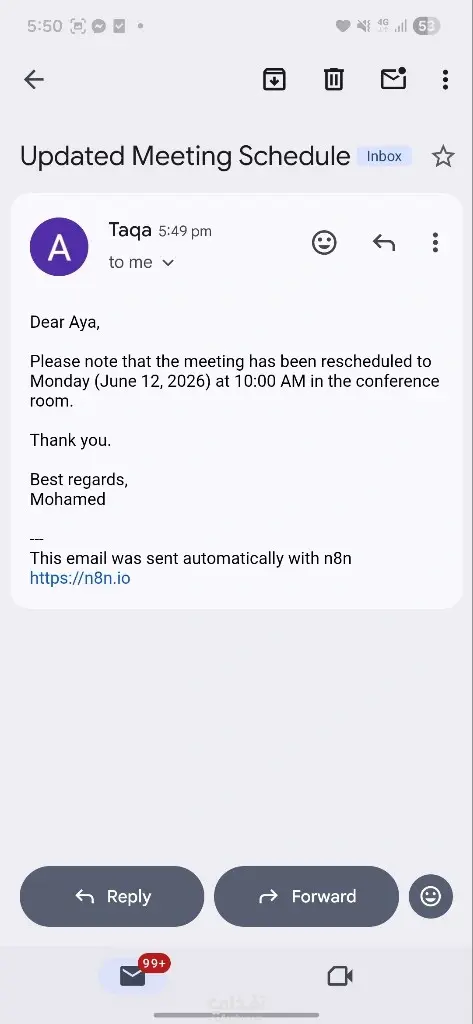Add emoji reaction in the message header
The width and height of the screenshot is (473, 1024).
(x=324, y=243)
